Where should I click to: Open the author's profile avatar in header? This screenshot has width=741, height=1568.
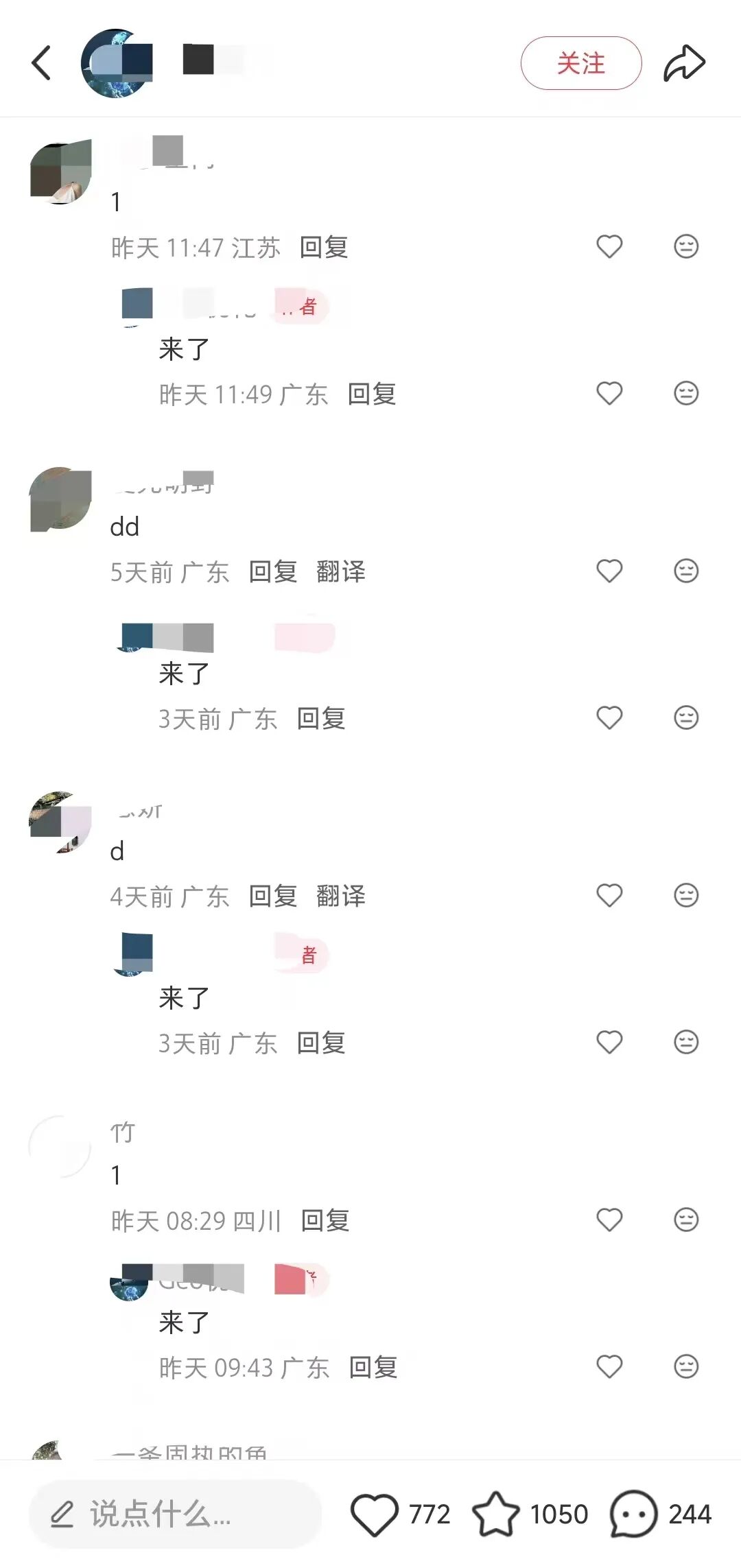point(117,63)
